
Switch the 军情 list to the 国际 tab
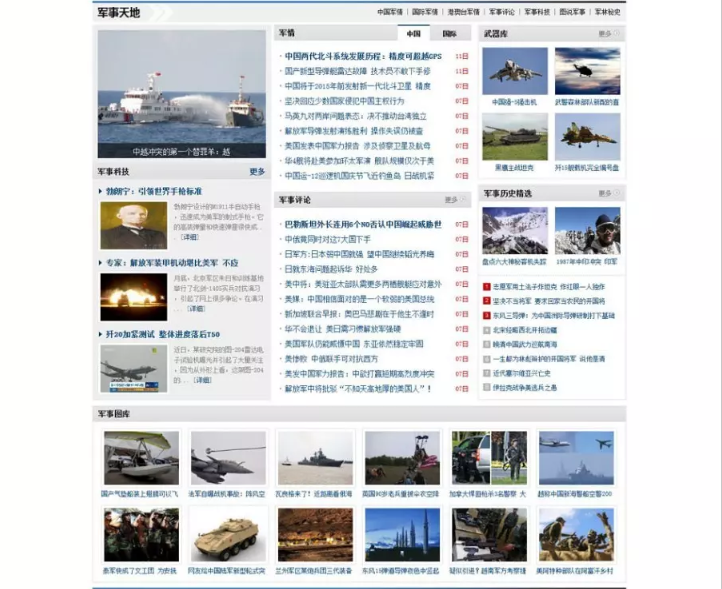click(450, 33)
